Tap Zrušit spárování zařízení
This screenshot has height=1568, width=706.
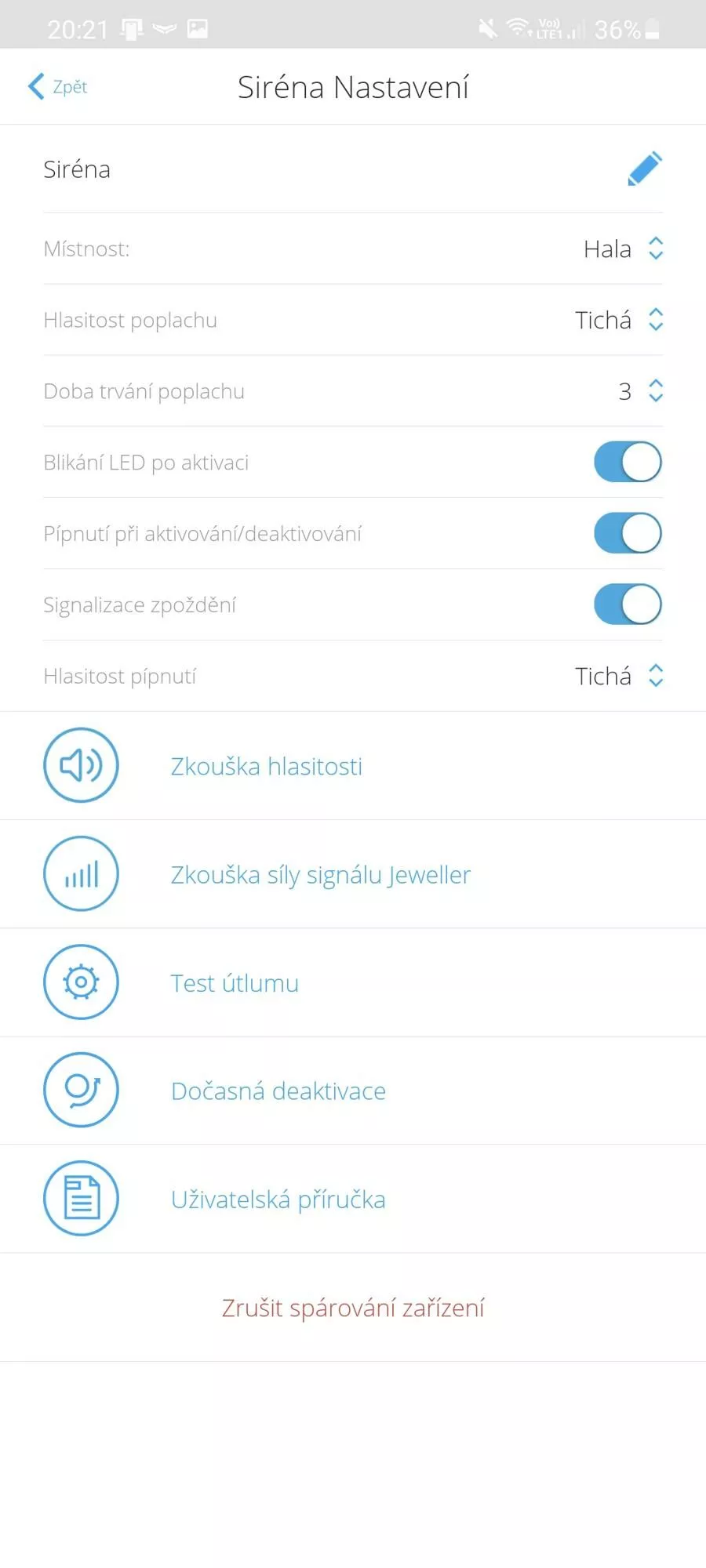pyautogui.click(x=353, y=1308)
